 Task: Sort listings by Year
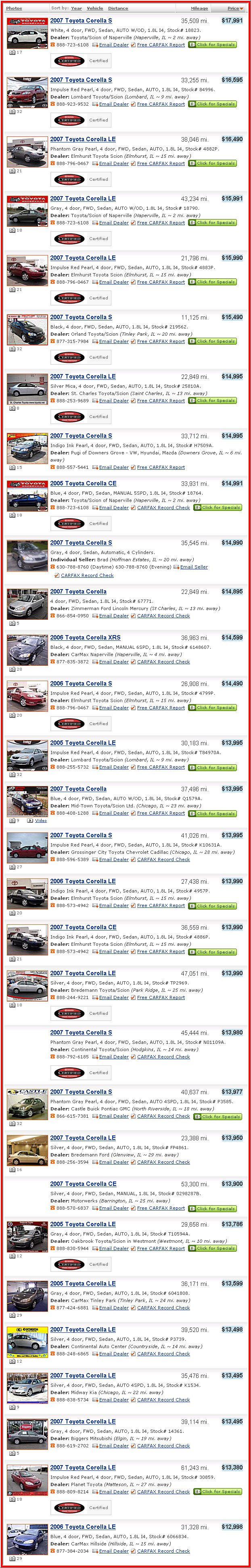[x=76, y=8]
